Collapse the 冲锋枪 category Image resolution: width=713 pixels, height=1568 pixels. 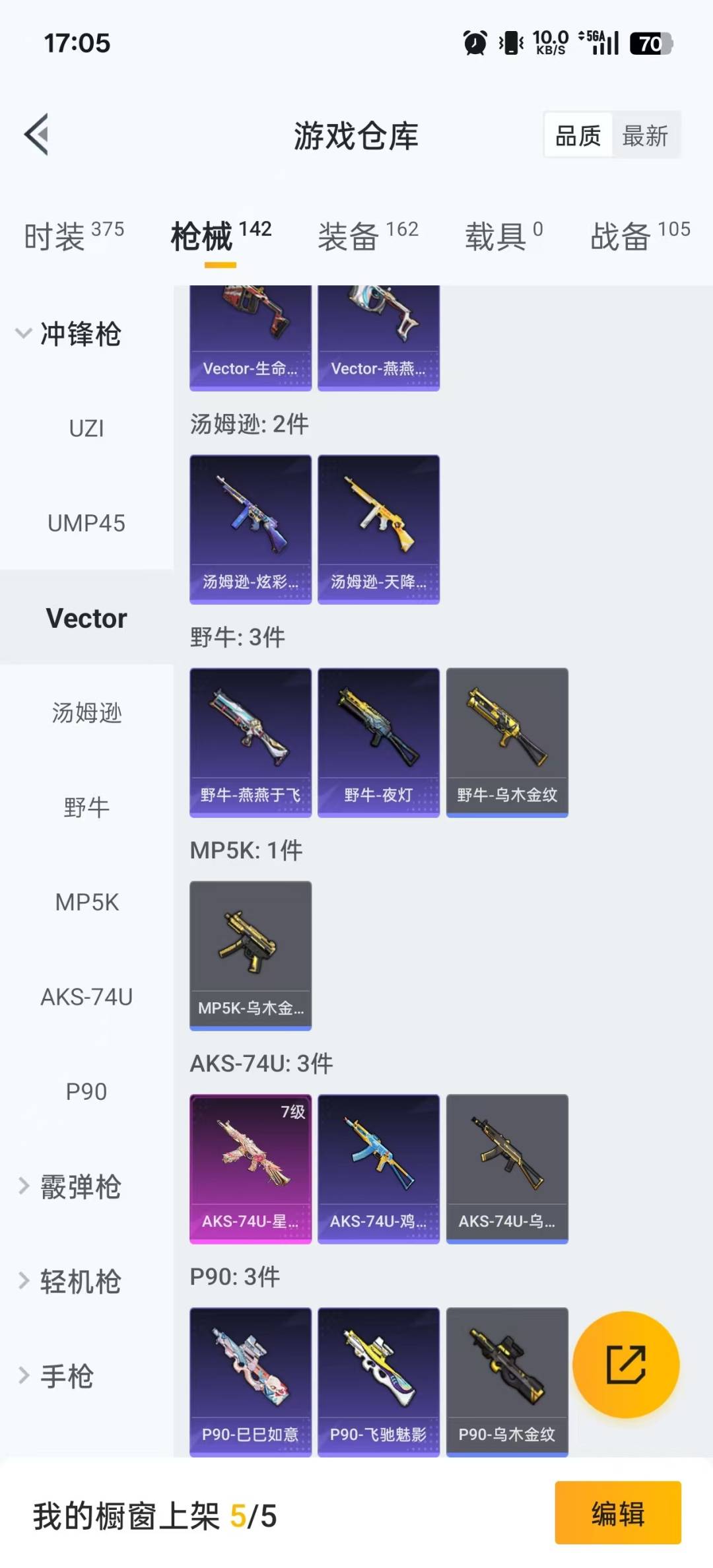tap(69, 333)
